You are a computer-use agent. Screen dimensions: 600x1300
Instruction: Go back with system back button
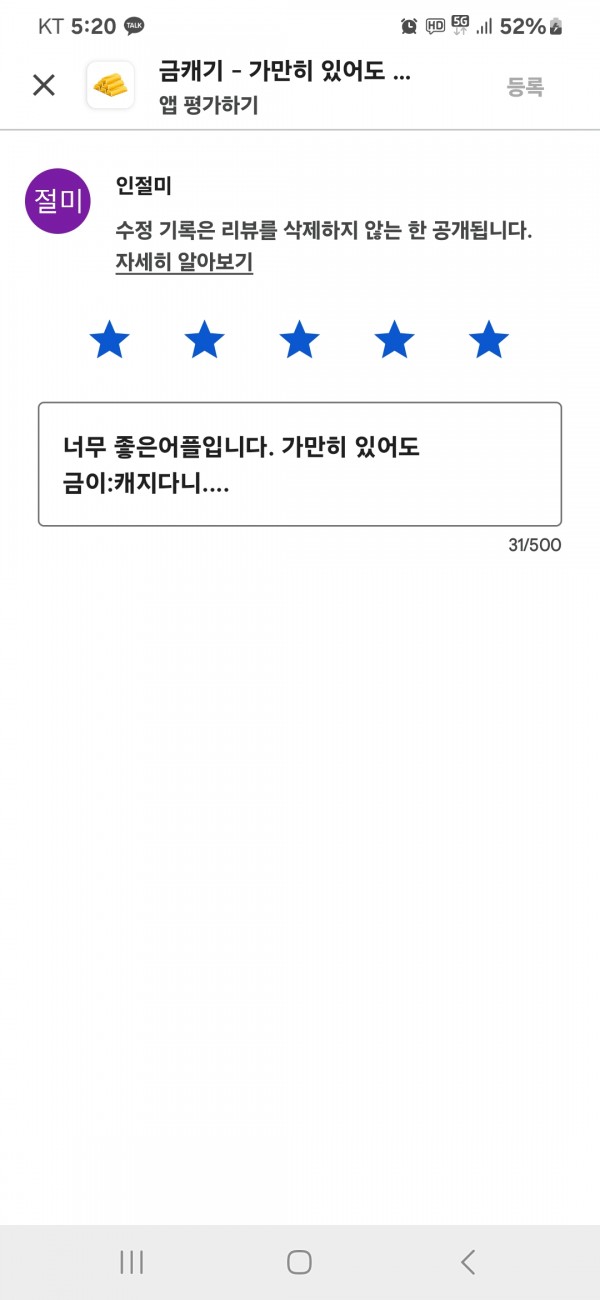(x=468, y=1262)
